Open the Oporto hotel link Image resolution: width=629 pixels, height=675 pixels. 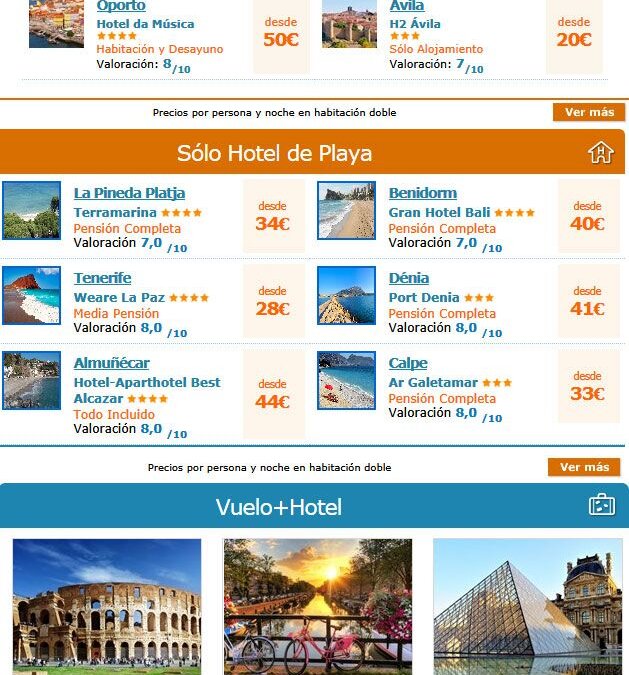[x=121, y=6]
